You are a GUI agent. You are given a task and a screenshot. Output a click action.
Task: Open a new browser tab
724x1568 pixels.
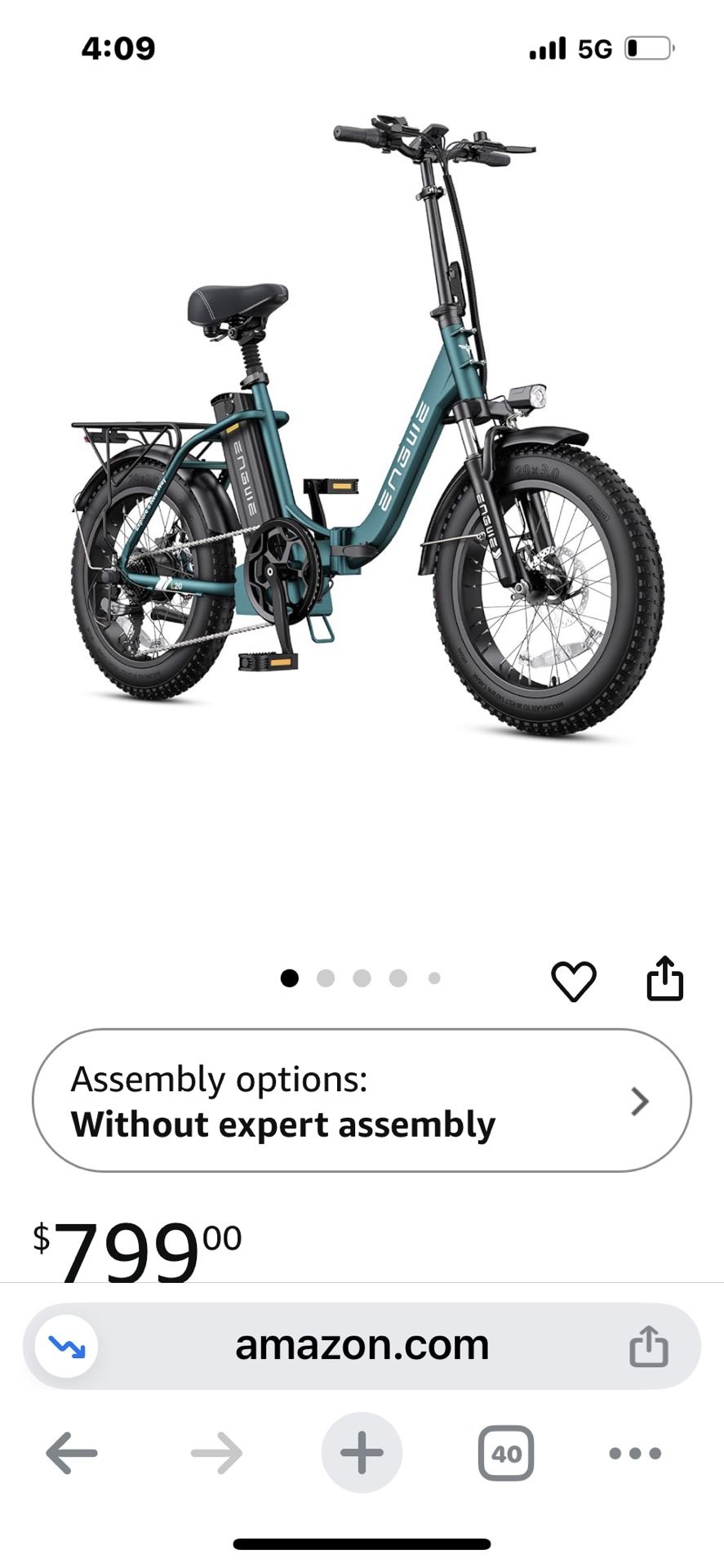point(362,1453)
